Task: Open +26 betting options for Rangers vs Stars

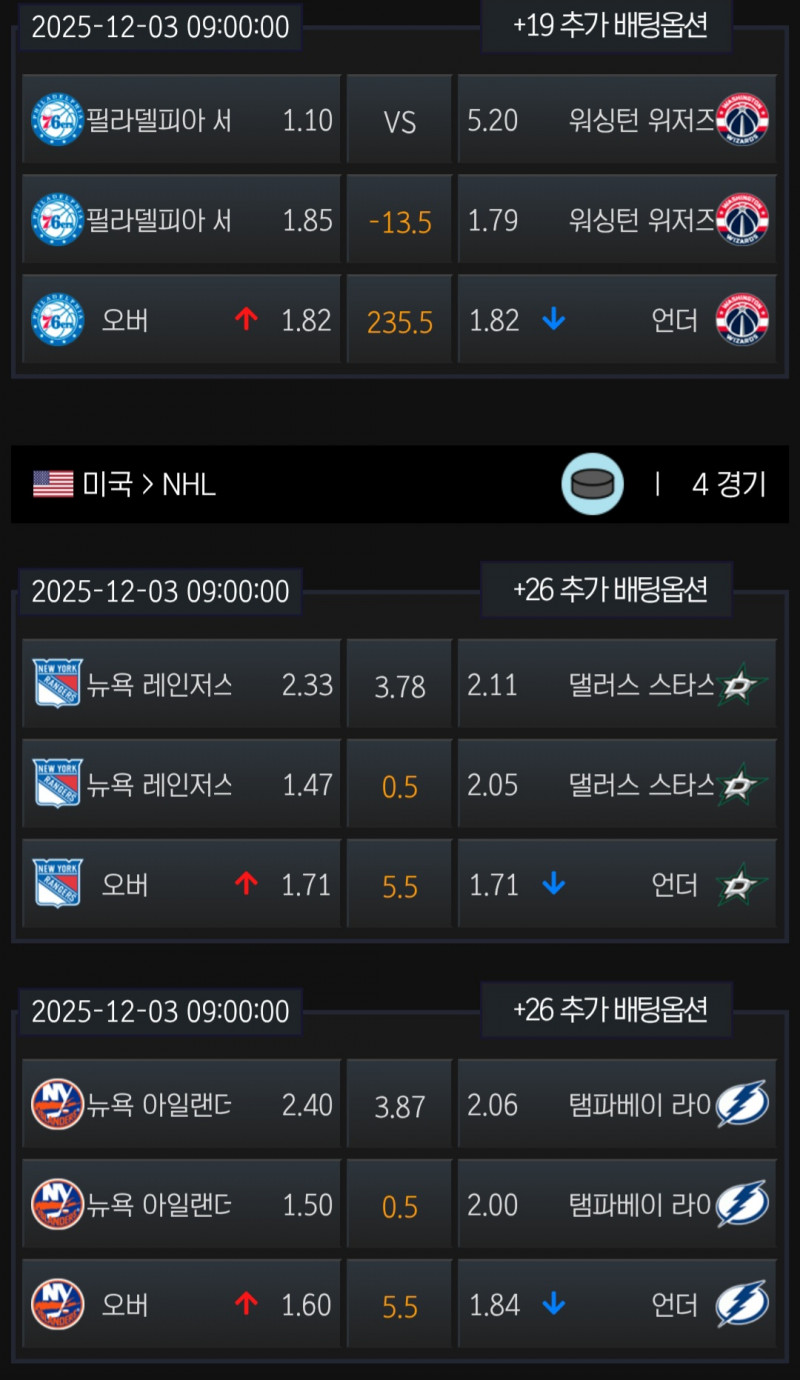Action: coord(608,590)
